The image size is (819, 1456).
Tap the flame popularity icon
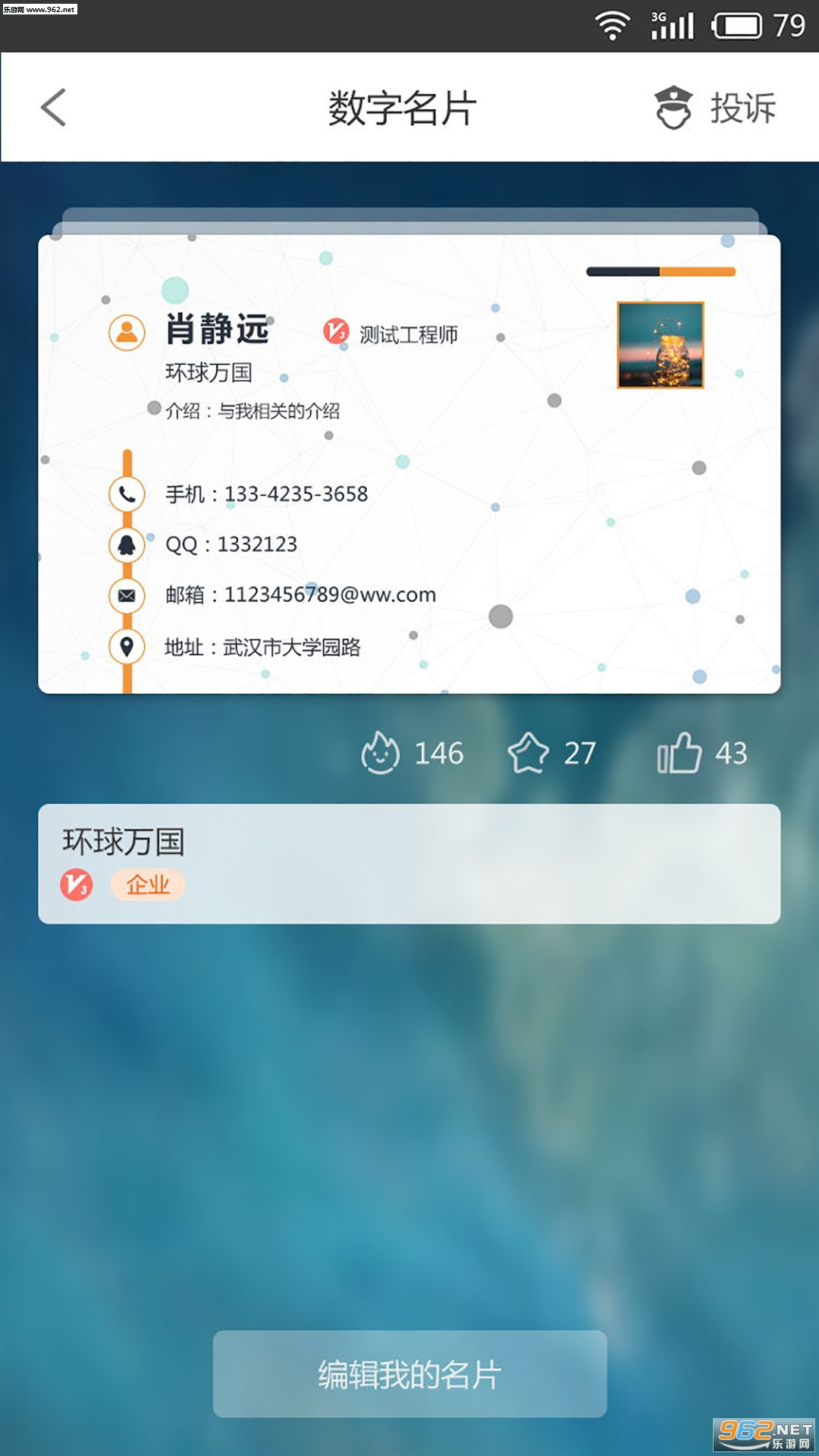click(380, 752)
